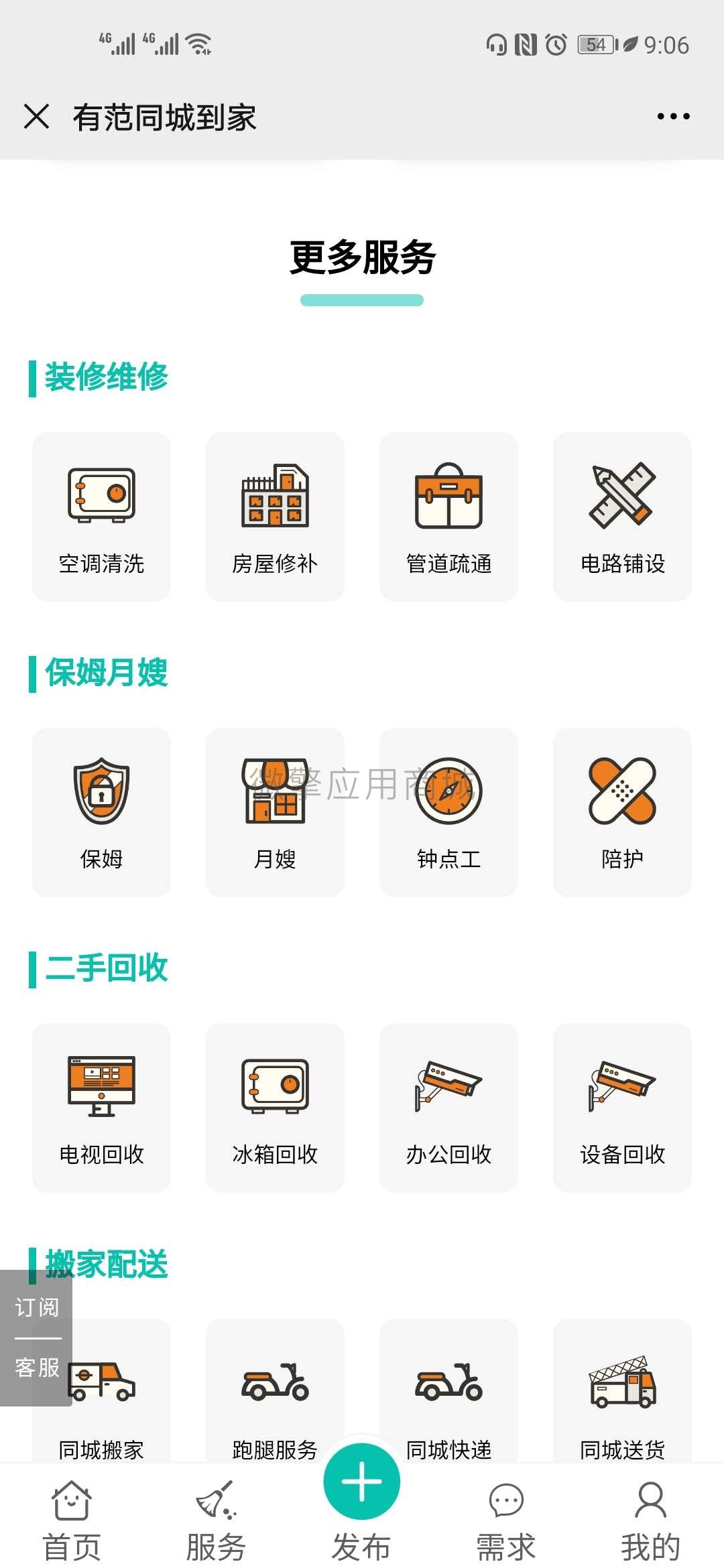Select the 空调清洗 air conditioner cleaning service
724x1568 pixels.
coord(101,516)
